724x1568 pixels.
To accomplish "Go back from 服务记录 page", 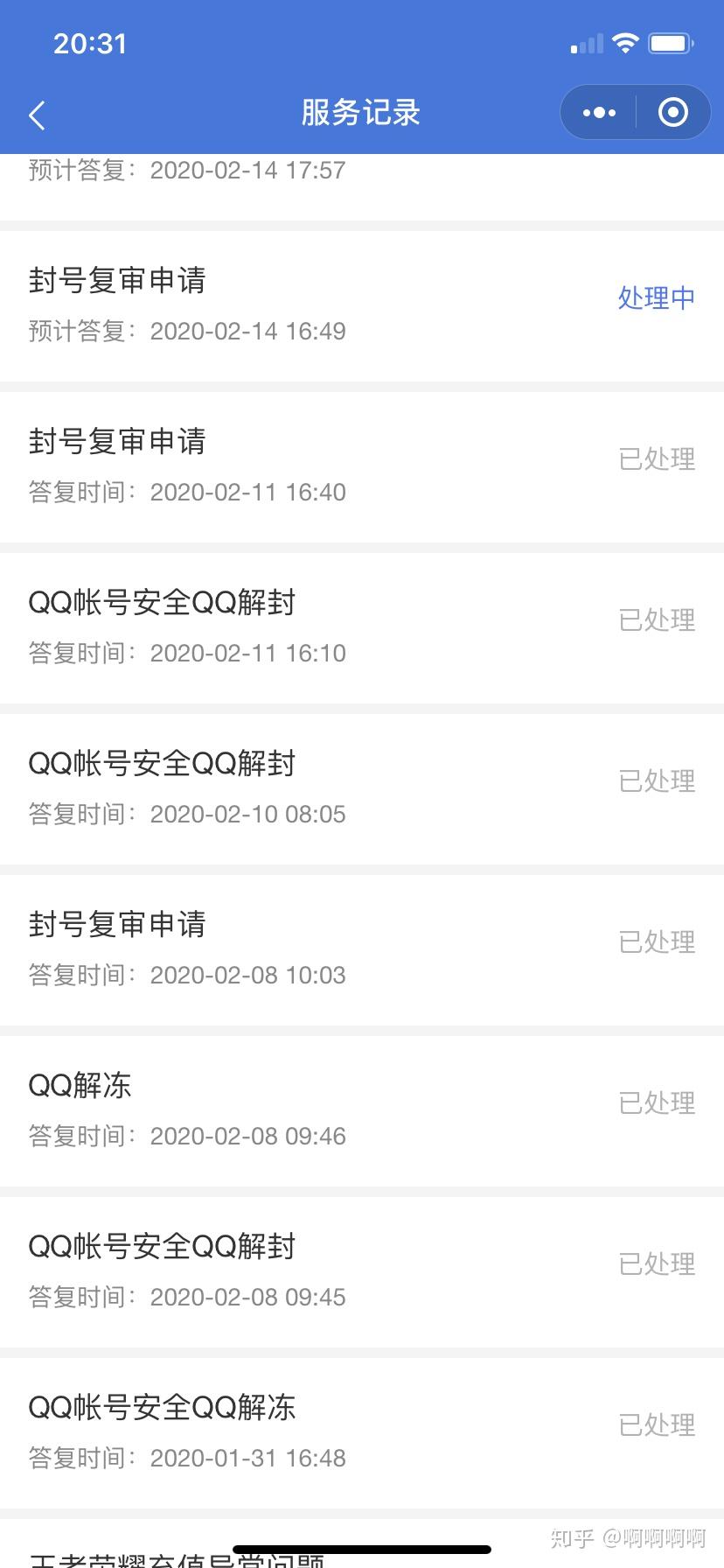I will click(37, 115).
